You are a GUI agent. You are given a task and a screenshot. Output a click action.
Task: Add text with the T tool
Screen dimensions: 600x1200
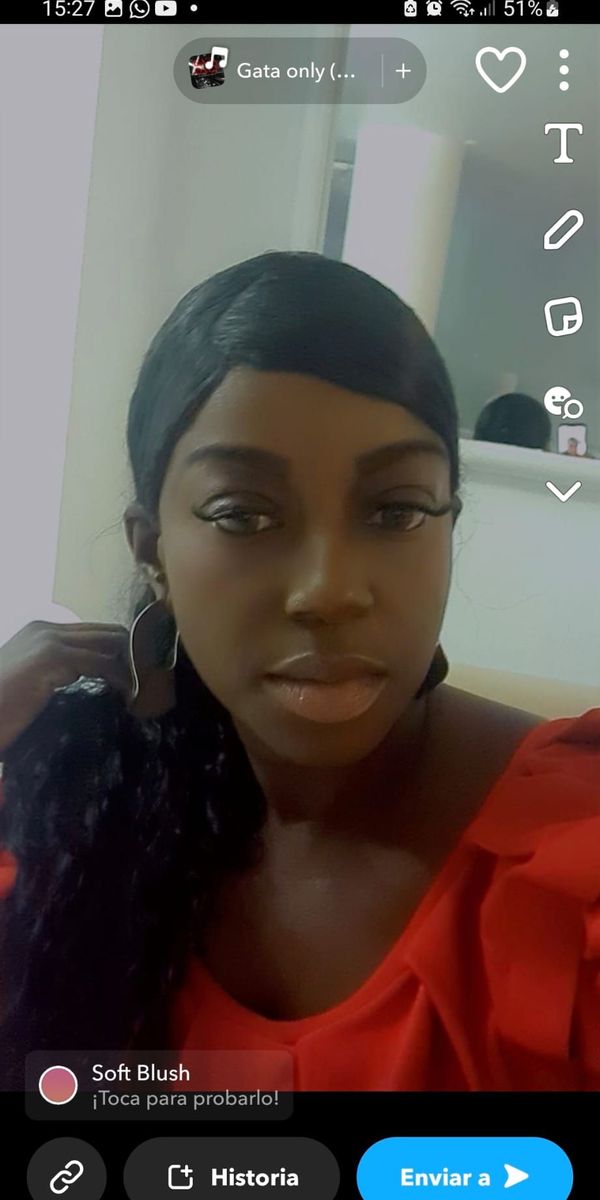pyautogui.click(x=563, y=144)
